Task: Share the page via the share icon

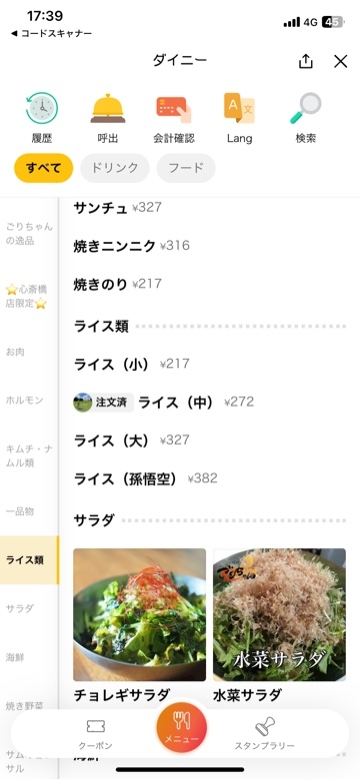Action: click(x=305, y=61)
